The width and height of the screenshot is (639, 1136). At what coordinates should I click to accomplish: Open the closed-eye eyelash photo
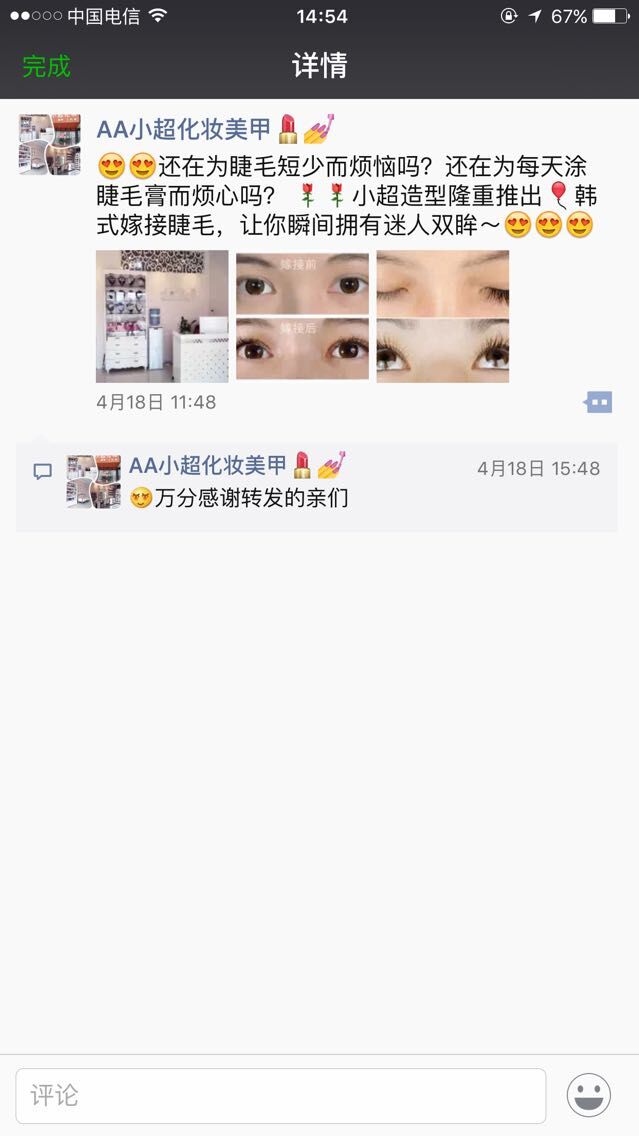point(442,316)
